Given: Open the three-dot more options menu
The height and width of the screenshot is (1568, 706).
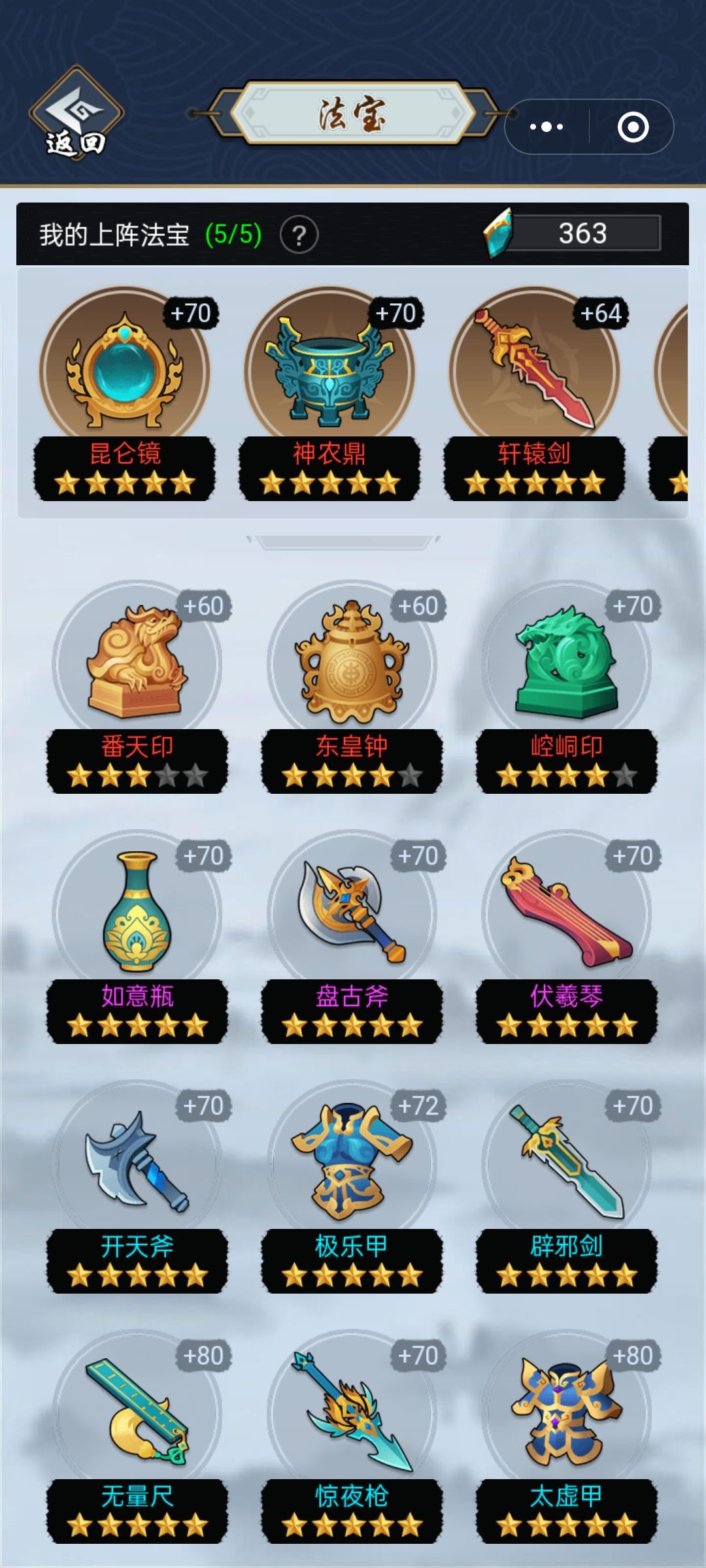Looking at the screenshot, I should pyautogui.click(x=546, y=127).
